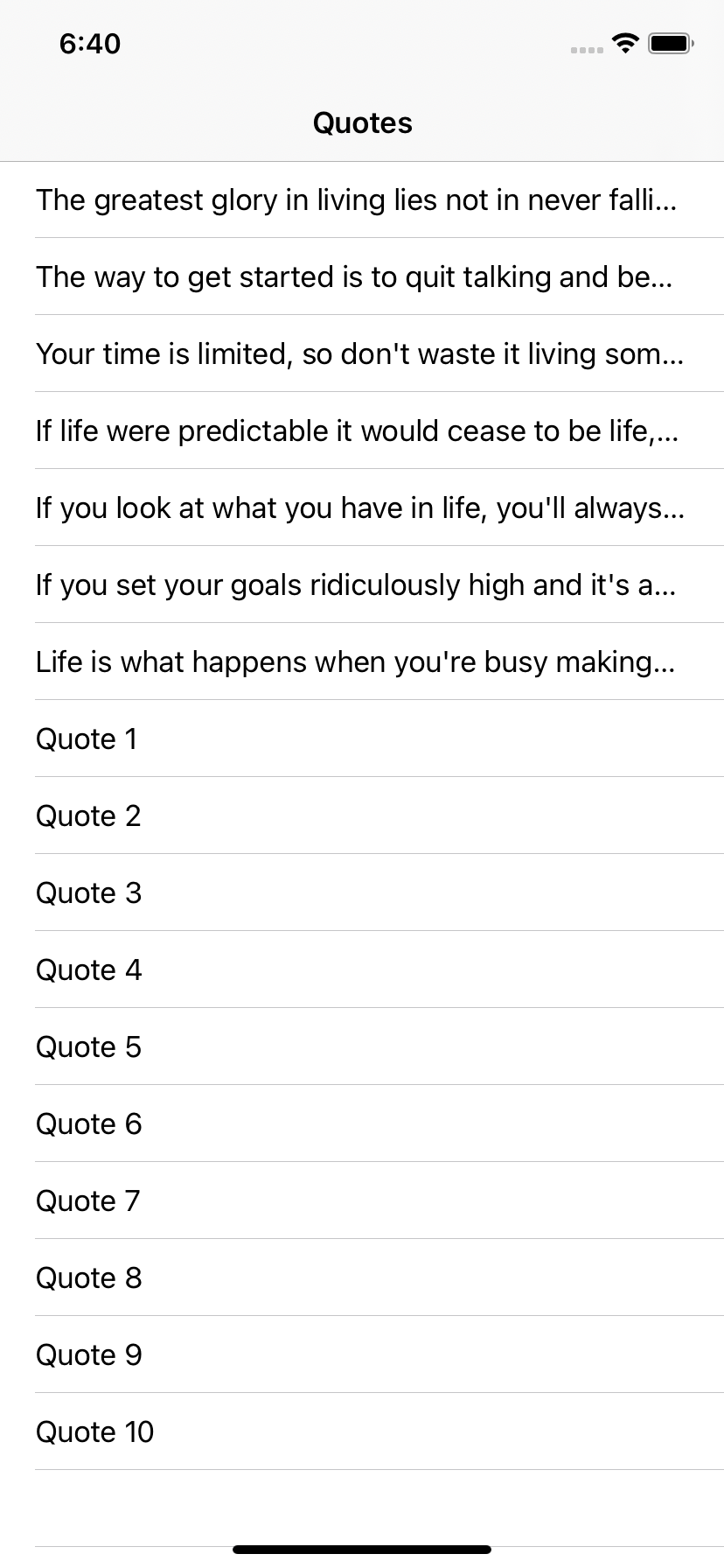
Task: Select the Quotes navigation title
Action: [362, 122]
